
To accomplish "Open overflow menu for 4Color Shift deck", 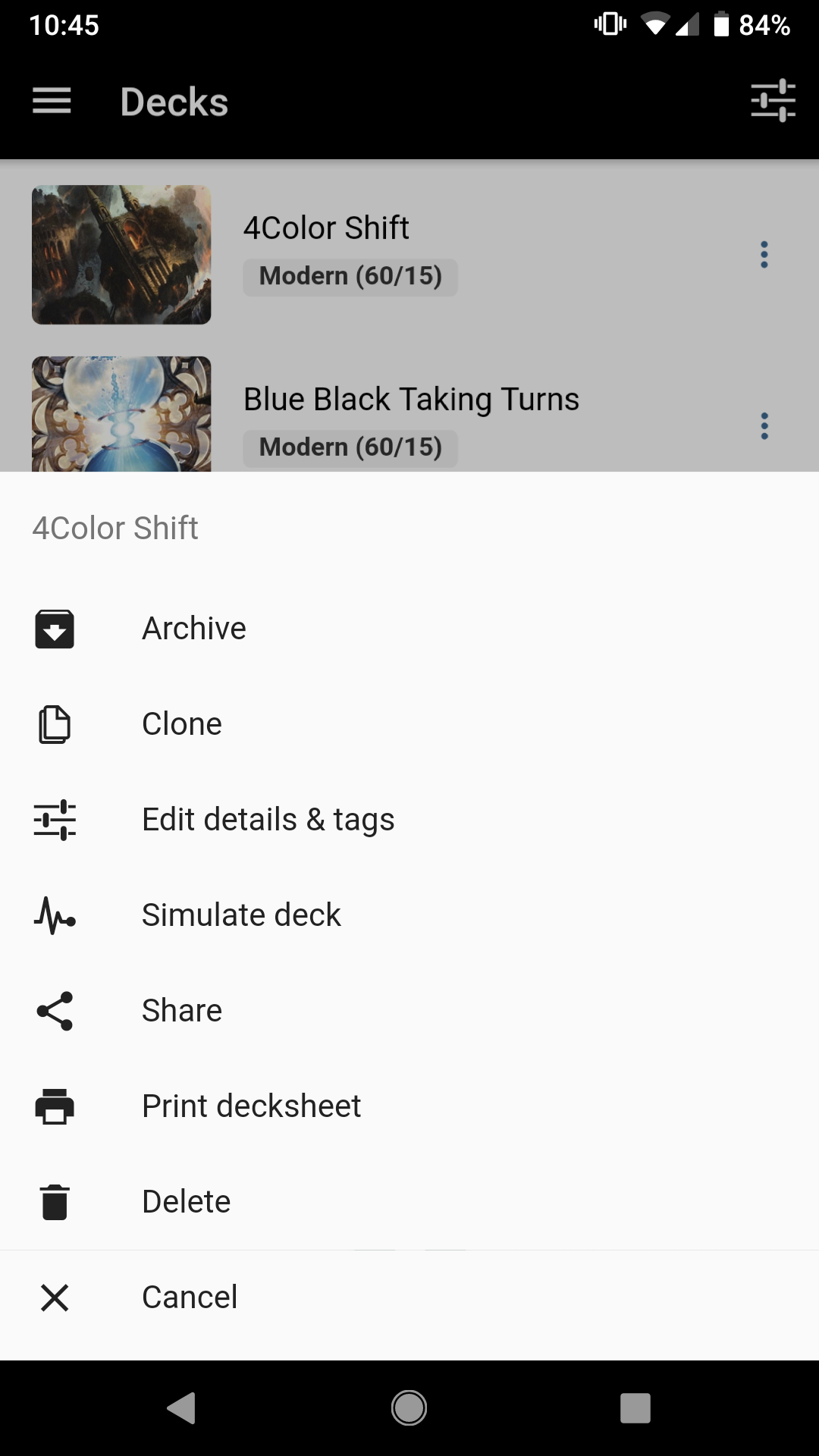I will coord(764,256).
